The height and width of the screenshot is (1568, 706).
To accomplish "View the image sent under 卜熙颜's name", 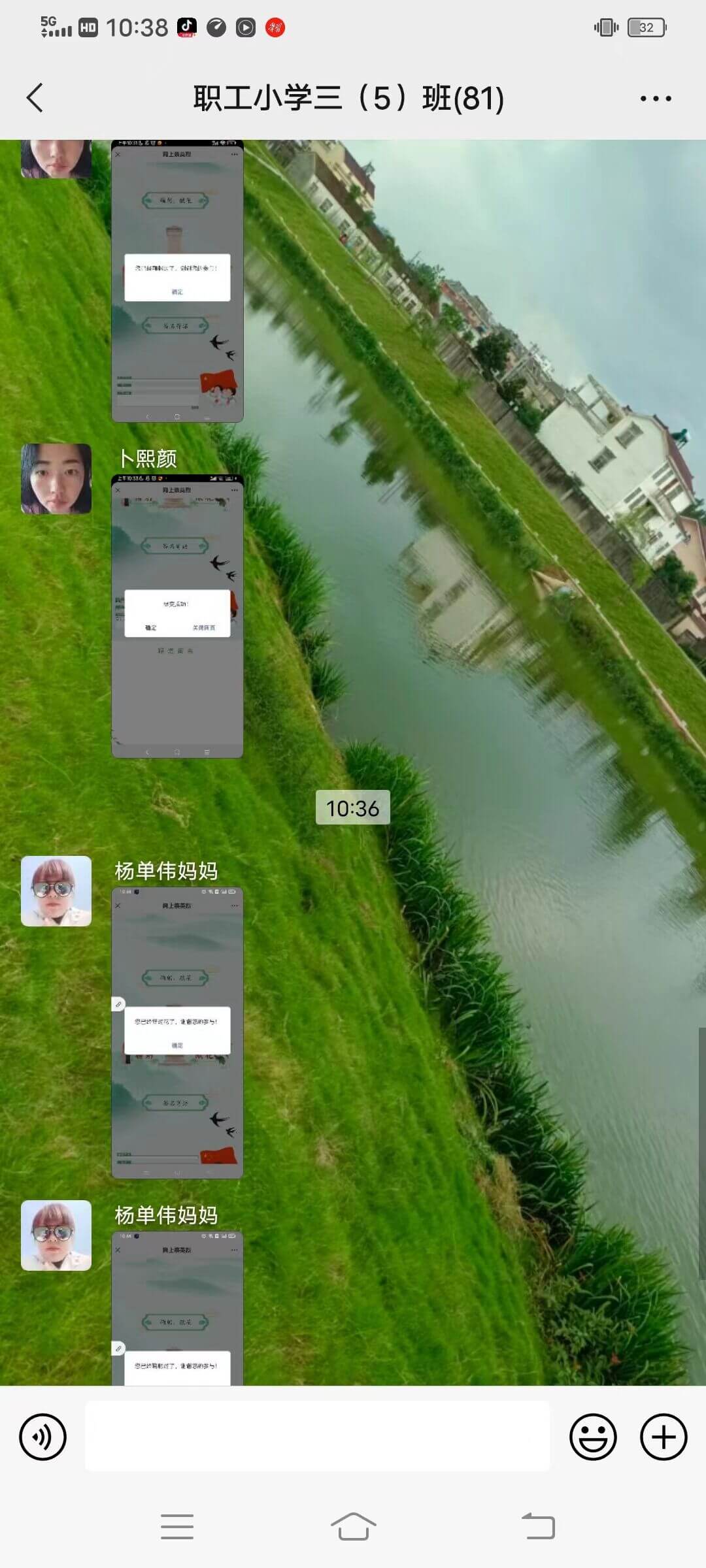I will [177, 616].
